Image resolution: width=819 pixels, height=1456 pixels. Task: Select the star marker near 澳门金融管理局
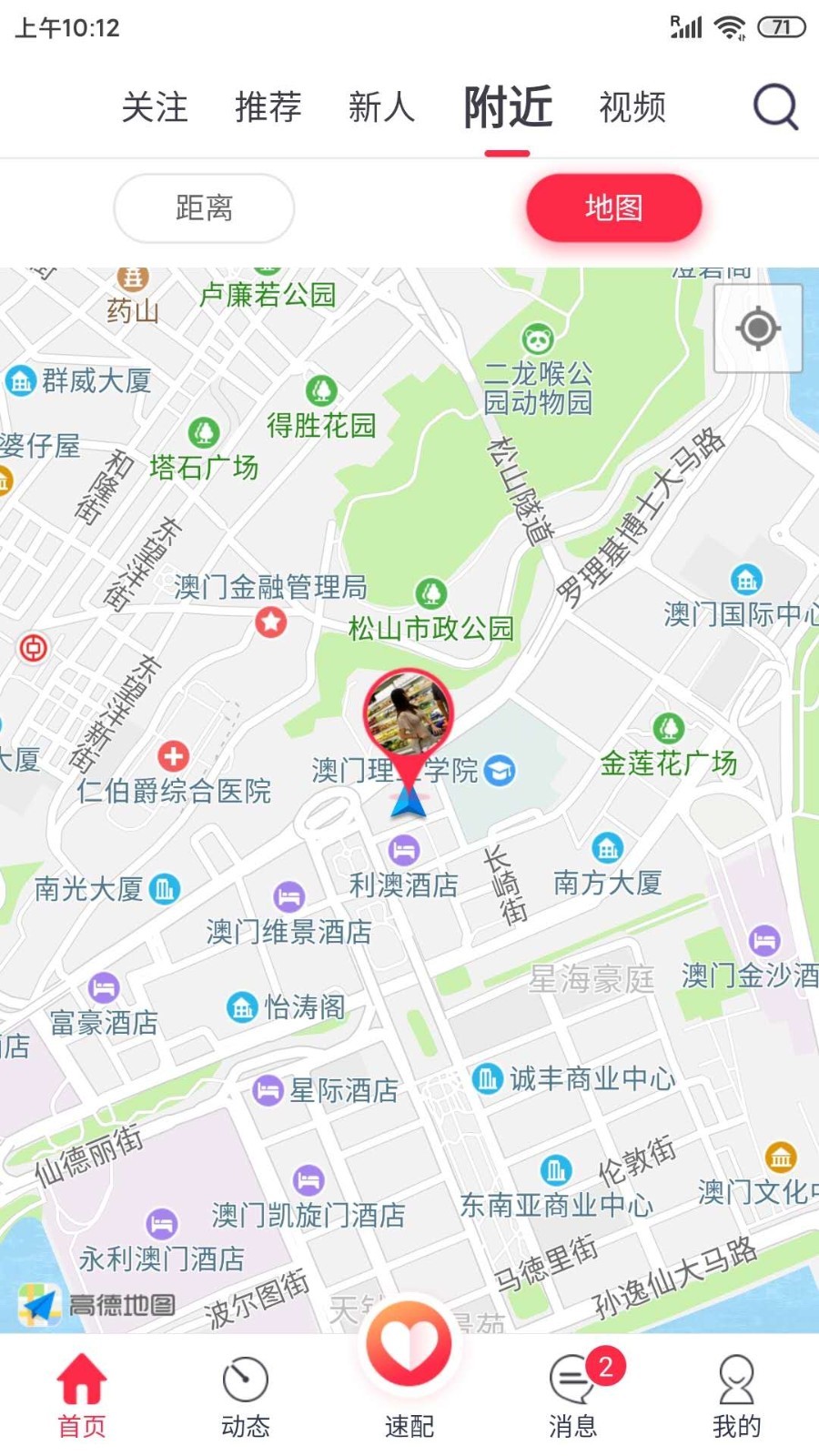click(x=270, y=622)
